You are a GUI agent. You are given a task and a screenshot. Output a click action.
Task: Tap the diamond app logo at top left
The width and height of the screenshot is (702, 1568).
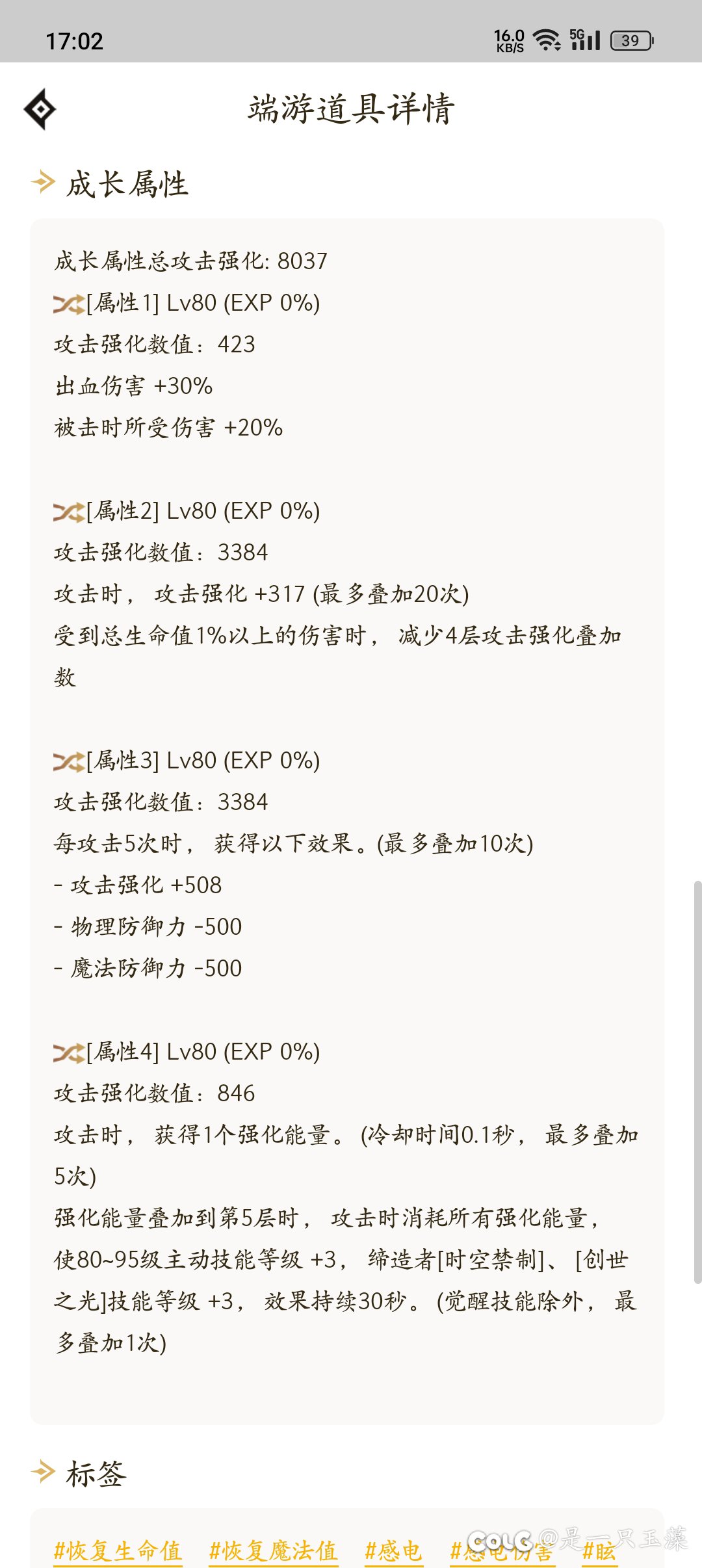(39, 107)
